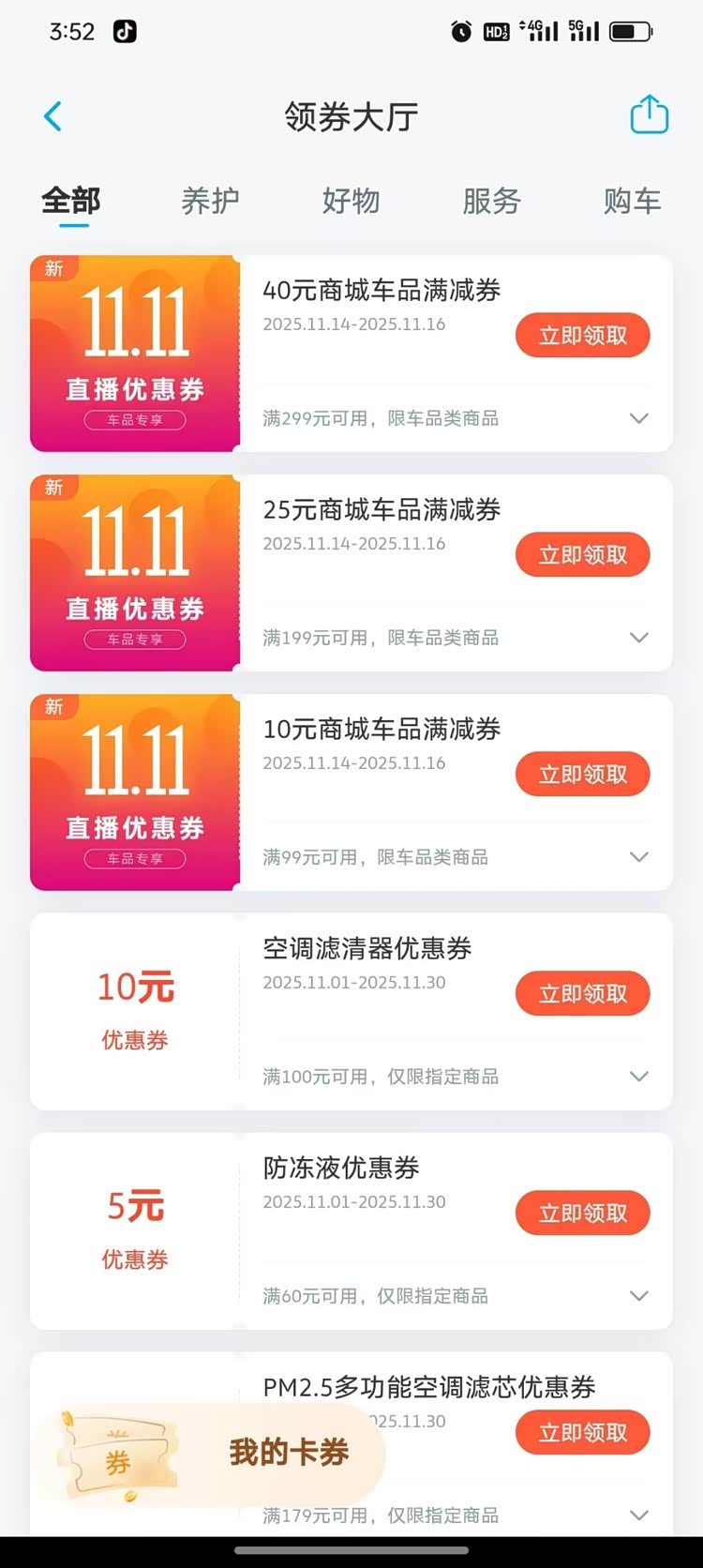This screenshot has height=1568, width=703.
Task: Get the 10元商城车品满减券 coupon
Action: coord(582,775)
